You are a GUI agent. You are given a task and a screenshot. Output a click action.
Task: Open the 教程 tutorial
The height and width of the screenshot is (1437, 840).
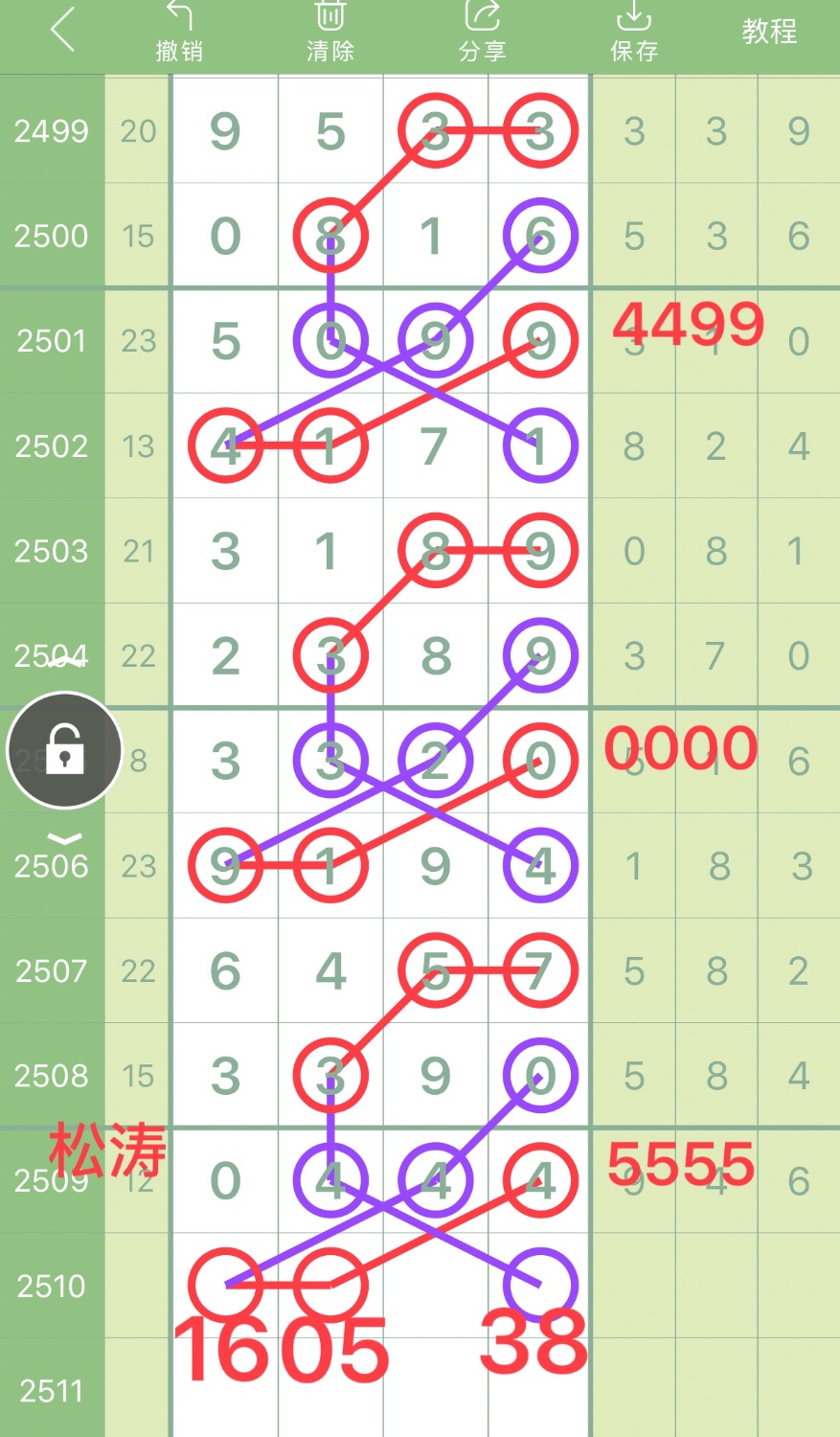tap(769, 32)
